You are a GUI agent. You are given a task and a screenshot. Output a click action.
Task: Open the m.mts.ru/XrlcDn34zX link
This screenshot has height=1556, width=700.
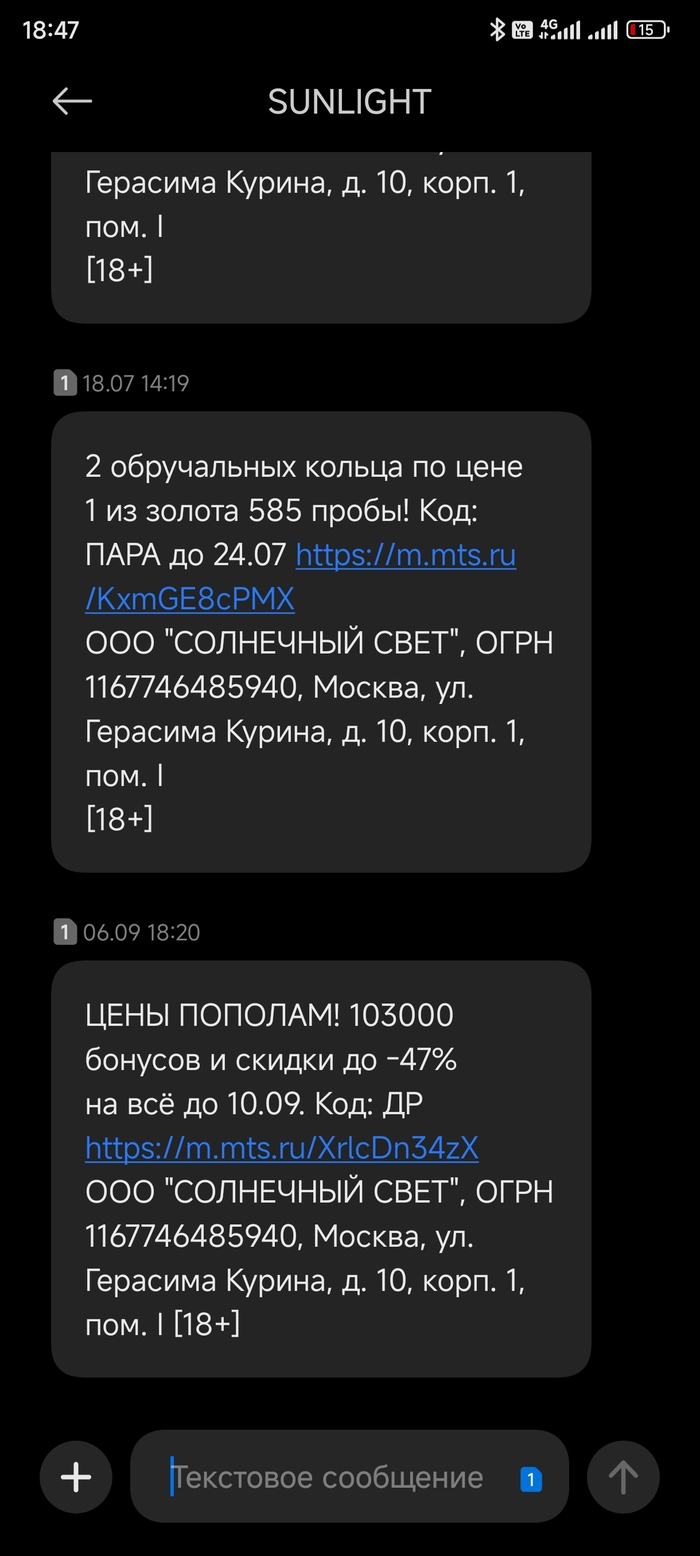tap(282, 1148)
